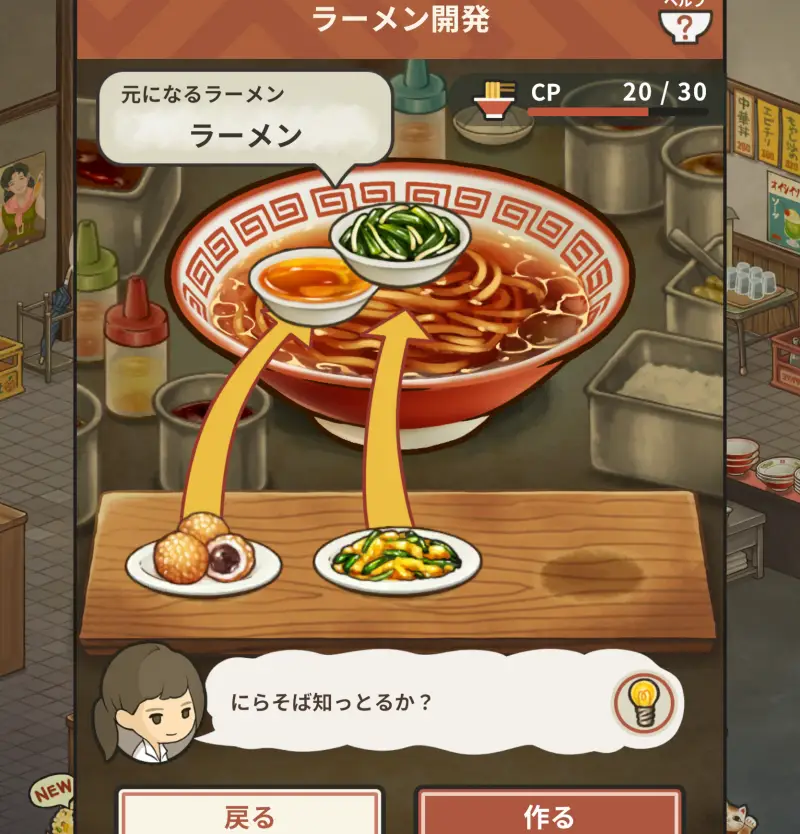Tap the lightbulb hint icon

point(643,703)
